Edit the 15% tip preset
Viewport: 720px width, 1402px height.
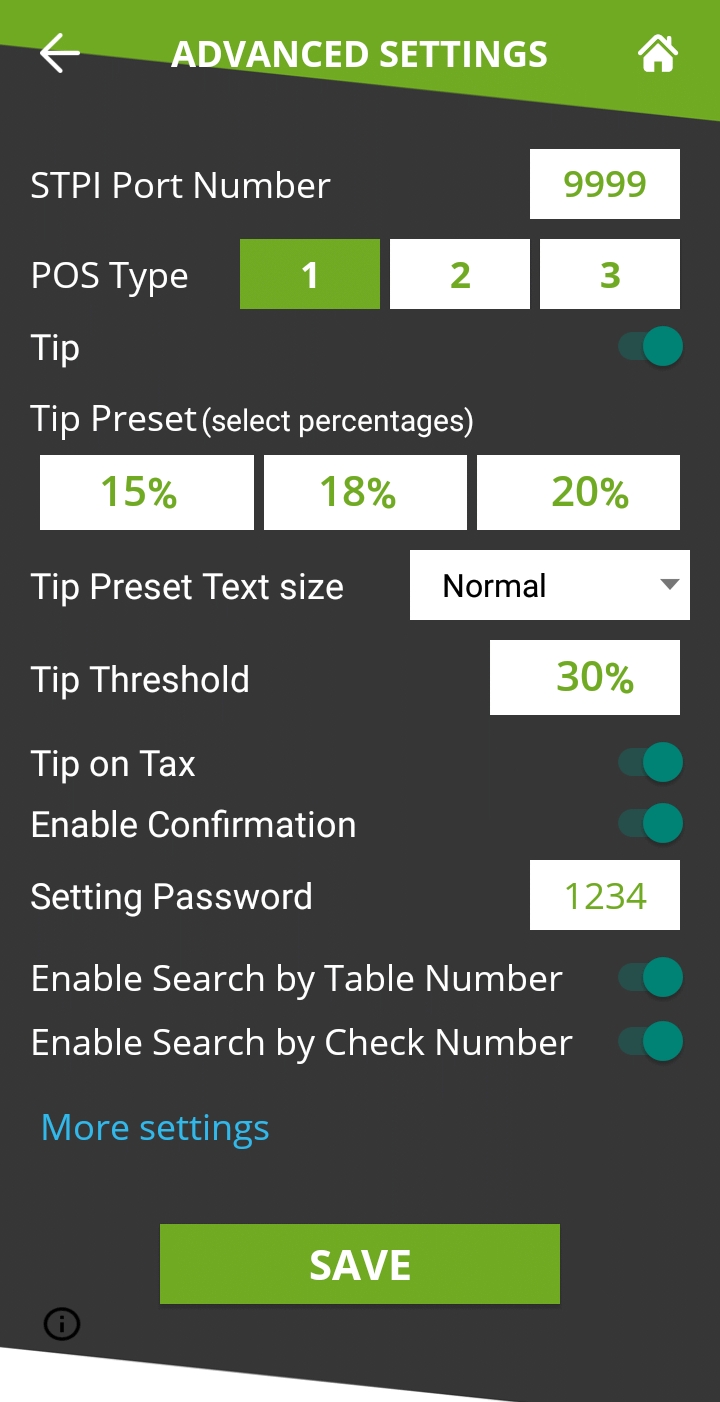[x=146, y=492]
